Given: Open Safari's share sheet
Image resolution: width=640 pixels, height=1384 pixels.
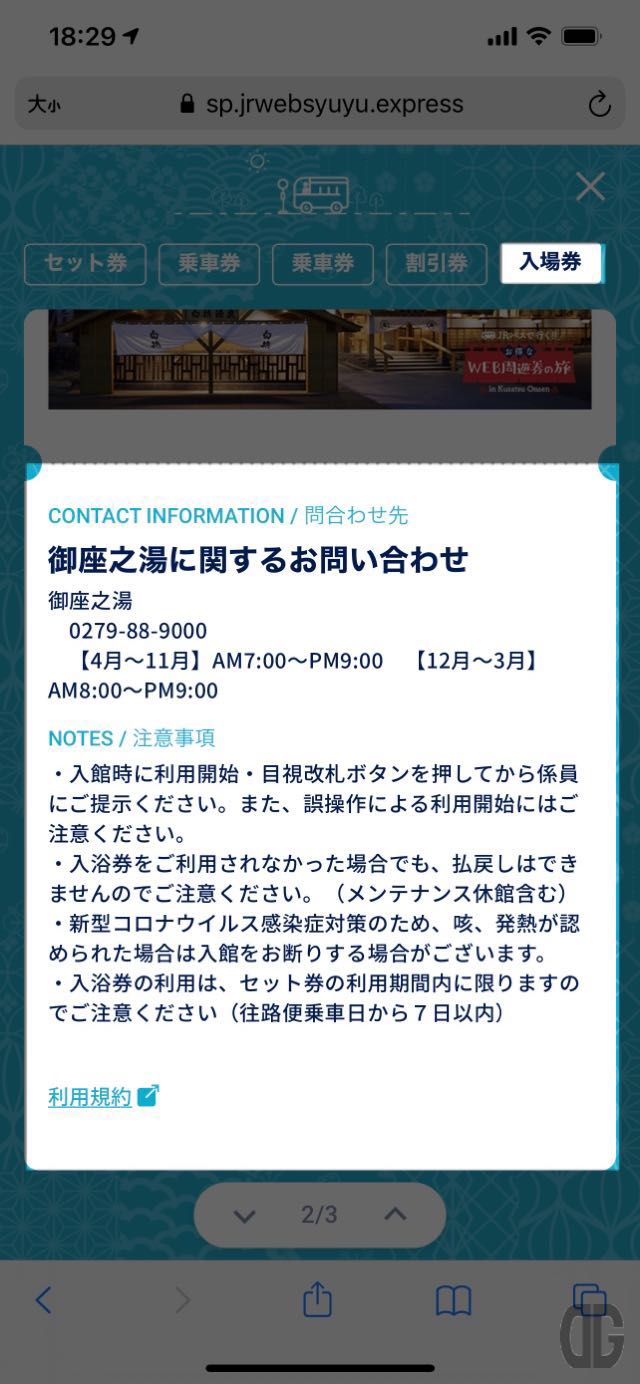Looking at the screenshot, I should point(317,1300).
